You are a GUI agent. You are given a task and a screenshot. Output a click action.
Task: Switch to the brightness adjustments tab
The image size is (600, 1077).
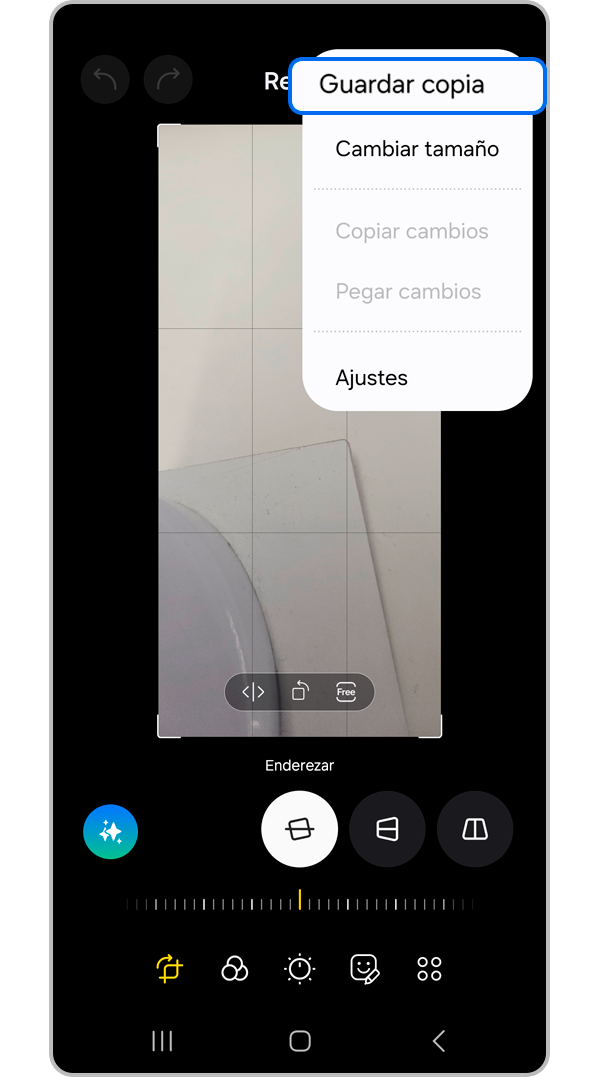pyautogui.click(x=299, y=968)
